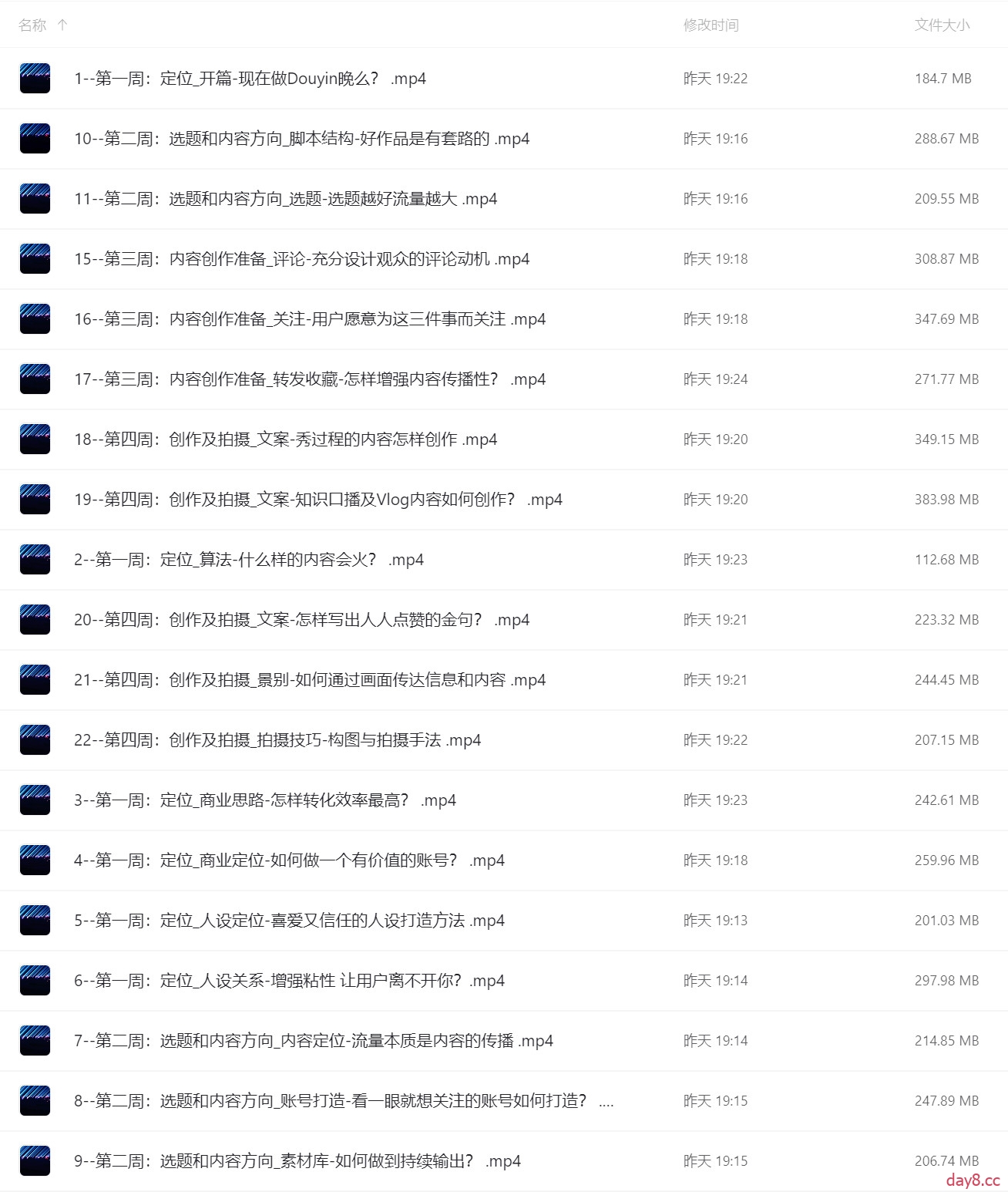Open video 21 如何通过画面传达信息和内容
The width and height of the screenshot is (1008, 1192).
coord(309,680)
